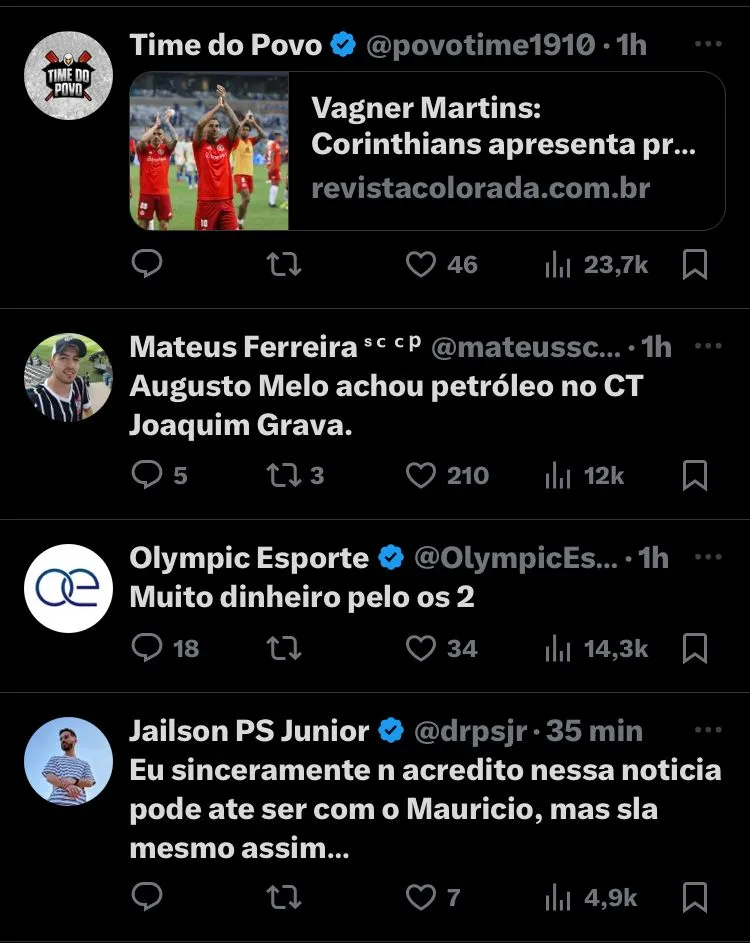The width and height of the screenshot is (750, 943).
Task: Repost Mateus Ferreira's petróleo post
Action: tap(284, 475)
